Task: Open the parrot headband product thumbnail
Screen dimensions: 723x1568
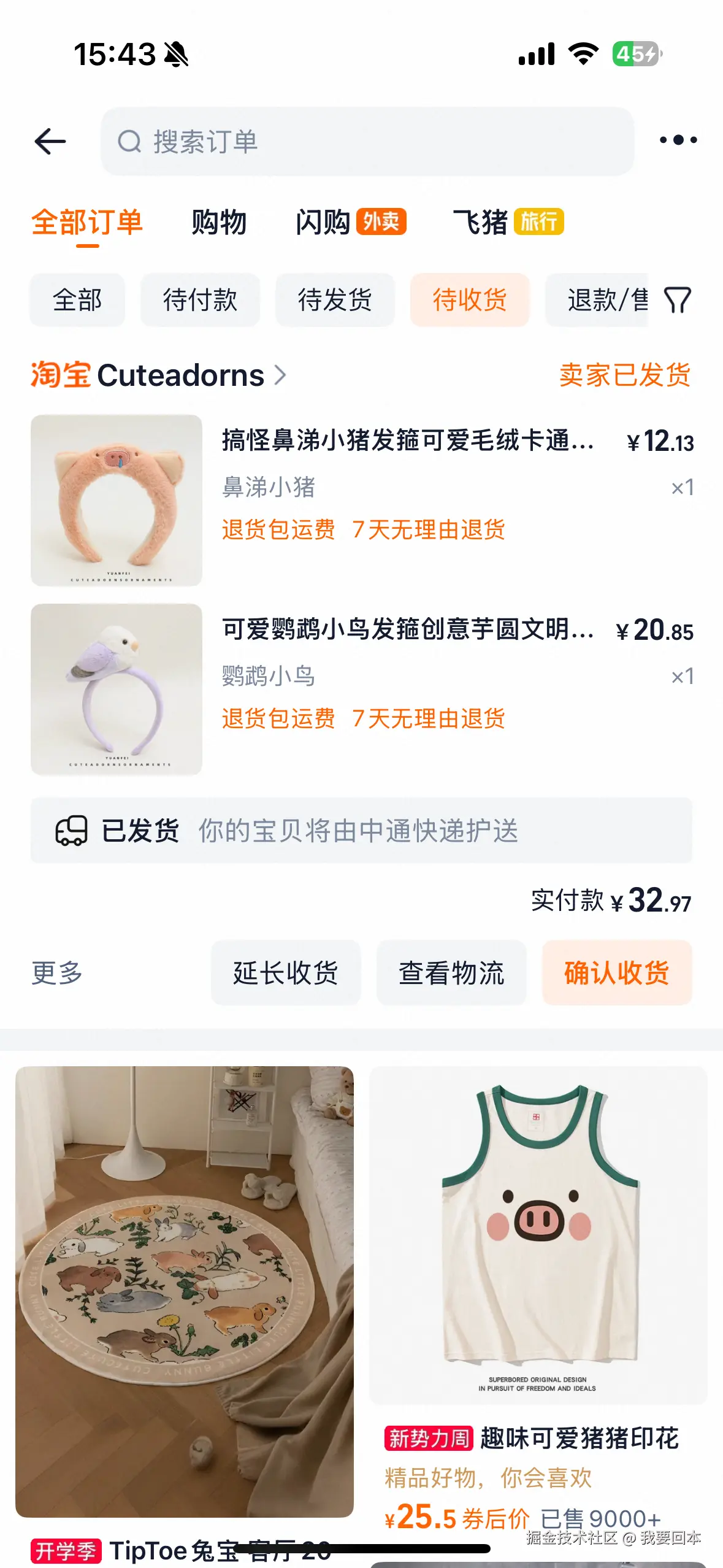Action: (x=116, y=690)
